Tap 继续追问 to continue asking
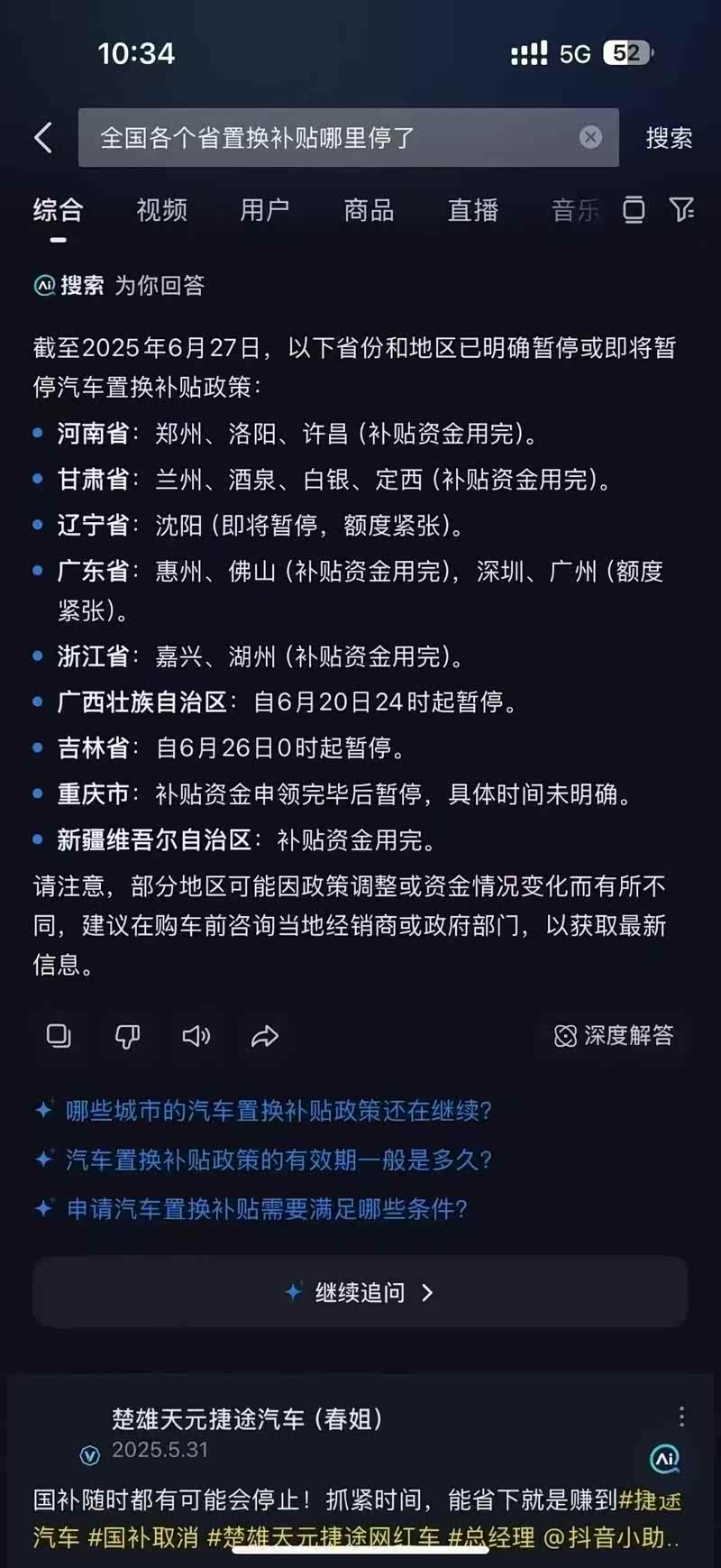 click(360, 1293)
